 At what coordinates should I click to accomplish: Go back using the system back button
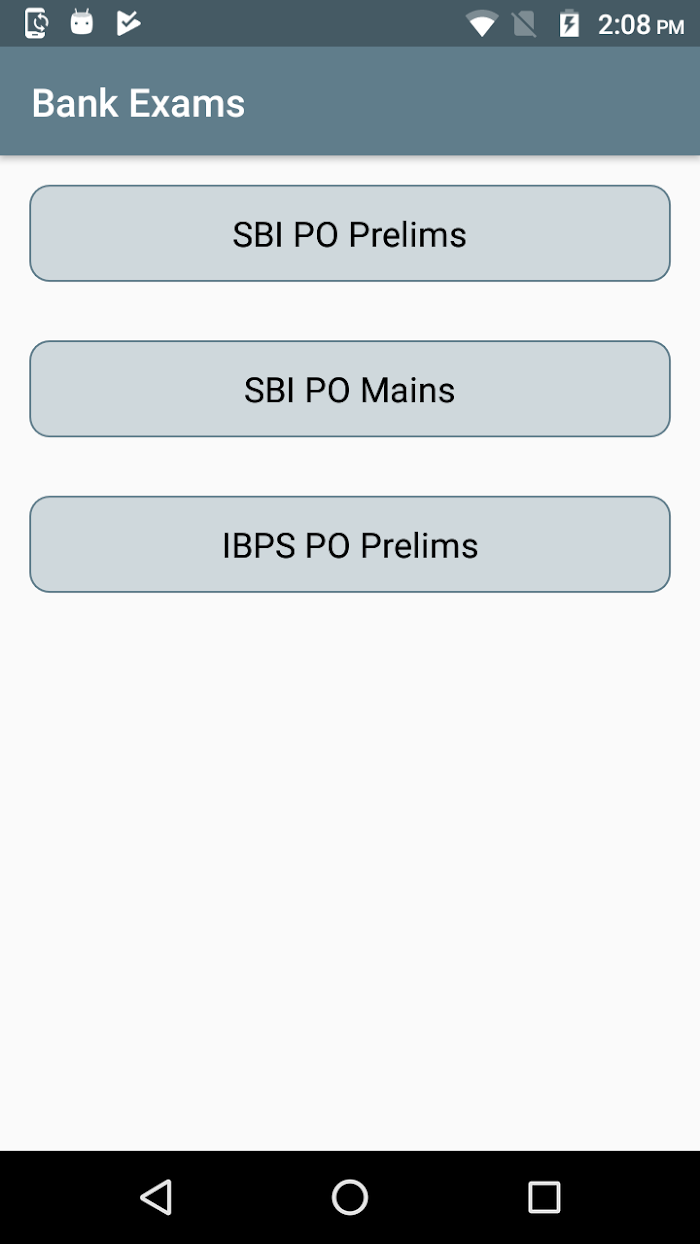(156, 1197)
